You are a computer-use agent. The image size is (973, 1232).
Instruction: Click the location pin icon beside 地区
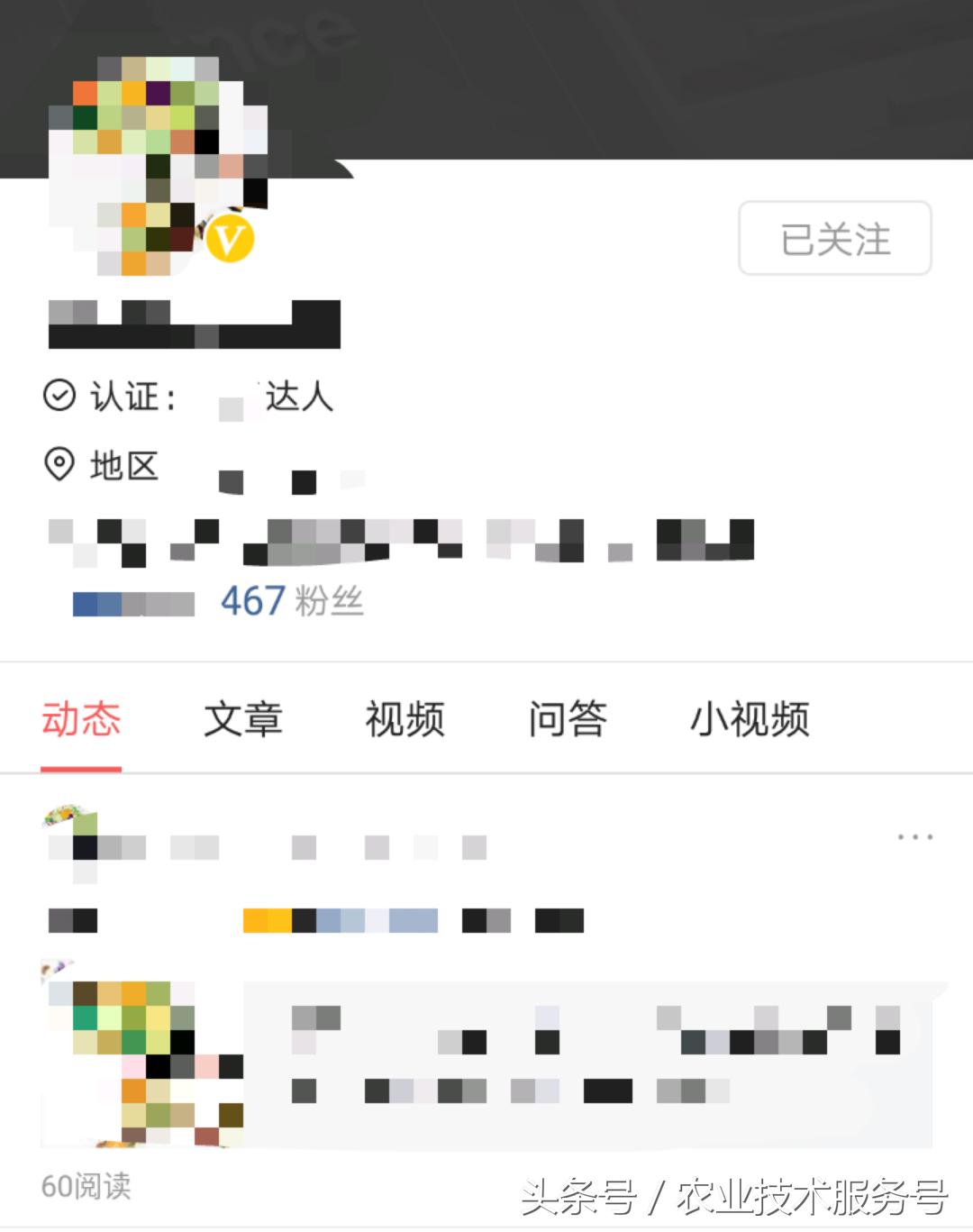pos(58,465)
